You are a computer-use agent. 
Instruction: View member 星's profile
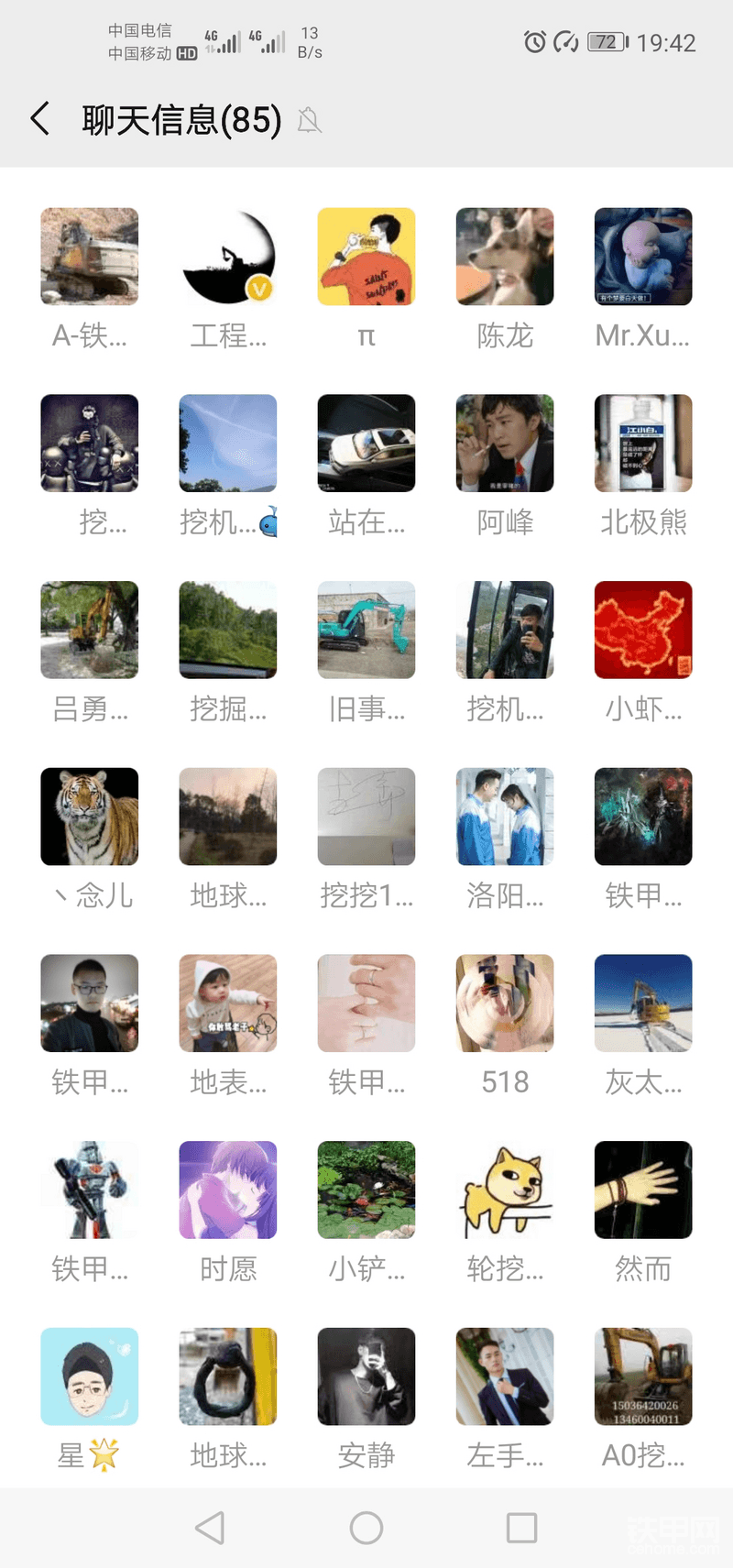pos(90,1376)
